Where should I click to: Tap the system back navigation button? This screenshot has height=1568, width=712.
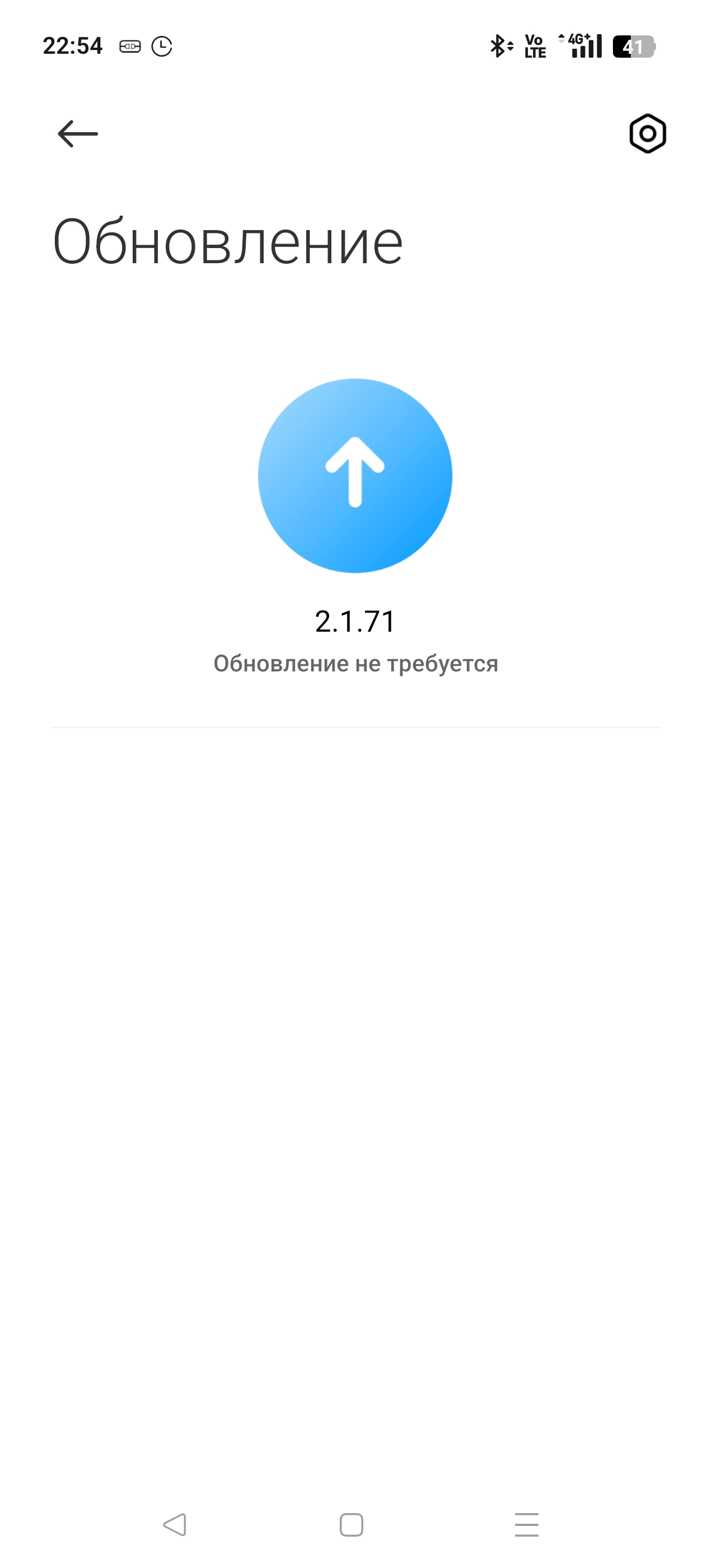175,1525
